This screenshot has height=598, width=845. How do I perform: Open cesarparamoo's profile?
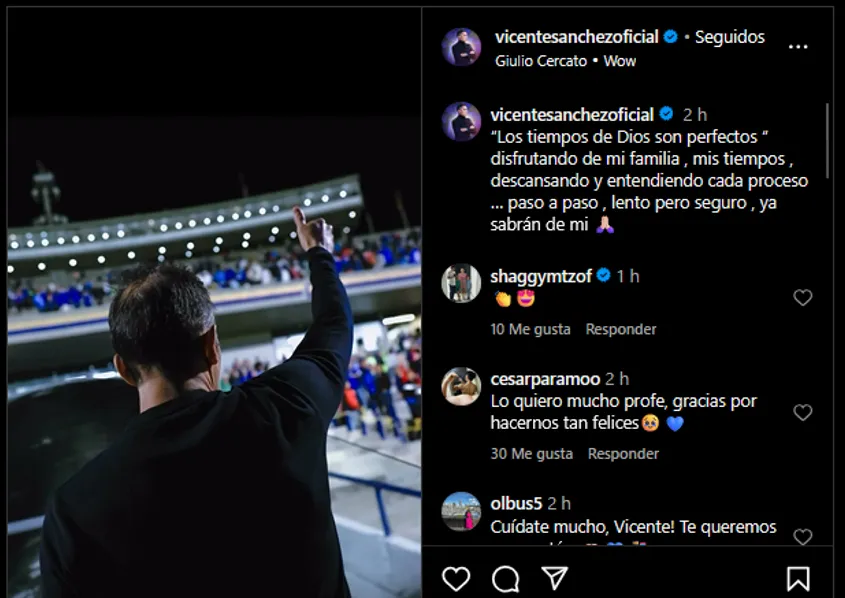pyautogui.click(x=545, y=379)
